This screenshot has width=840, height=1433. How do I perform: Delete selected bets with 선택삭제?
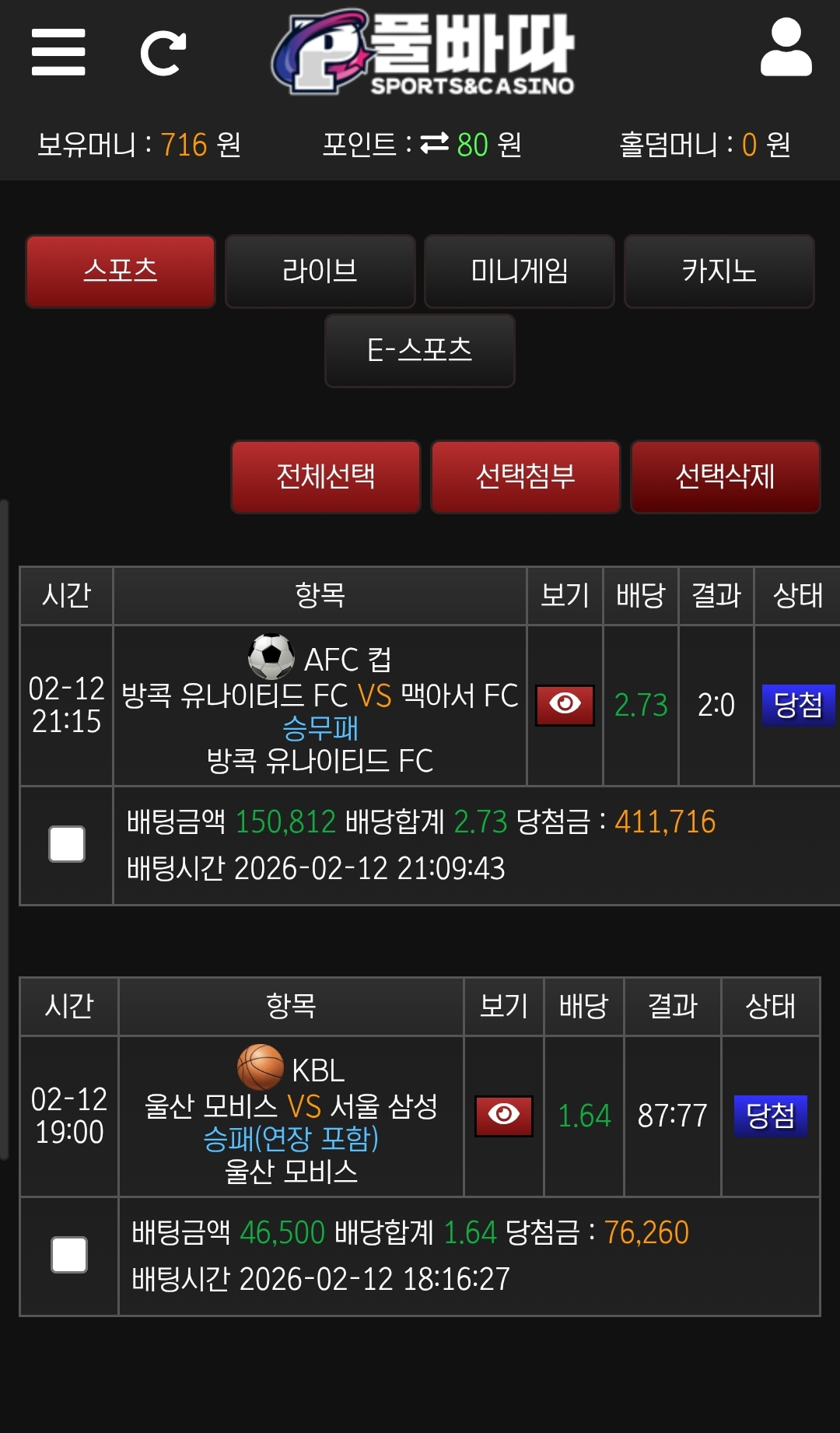725,477
